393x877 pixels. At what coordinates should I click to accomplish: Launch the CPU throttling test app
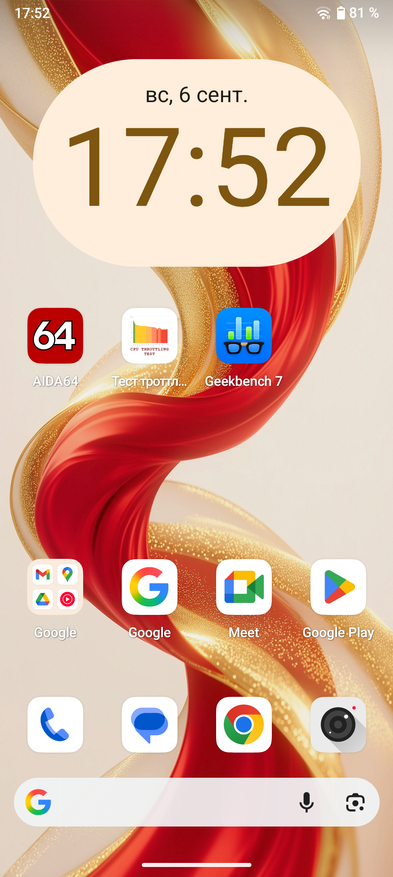tap(149, 336)
